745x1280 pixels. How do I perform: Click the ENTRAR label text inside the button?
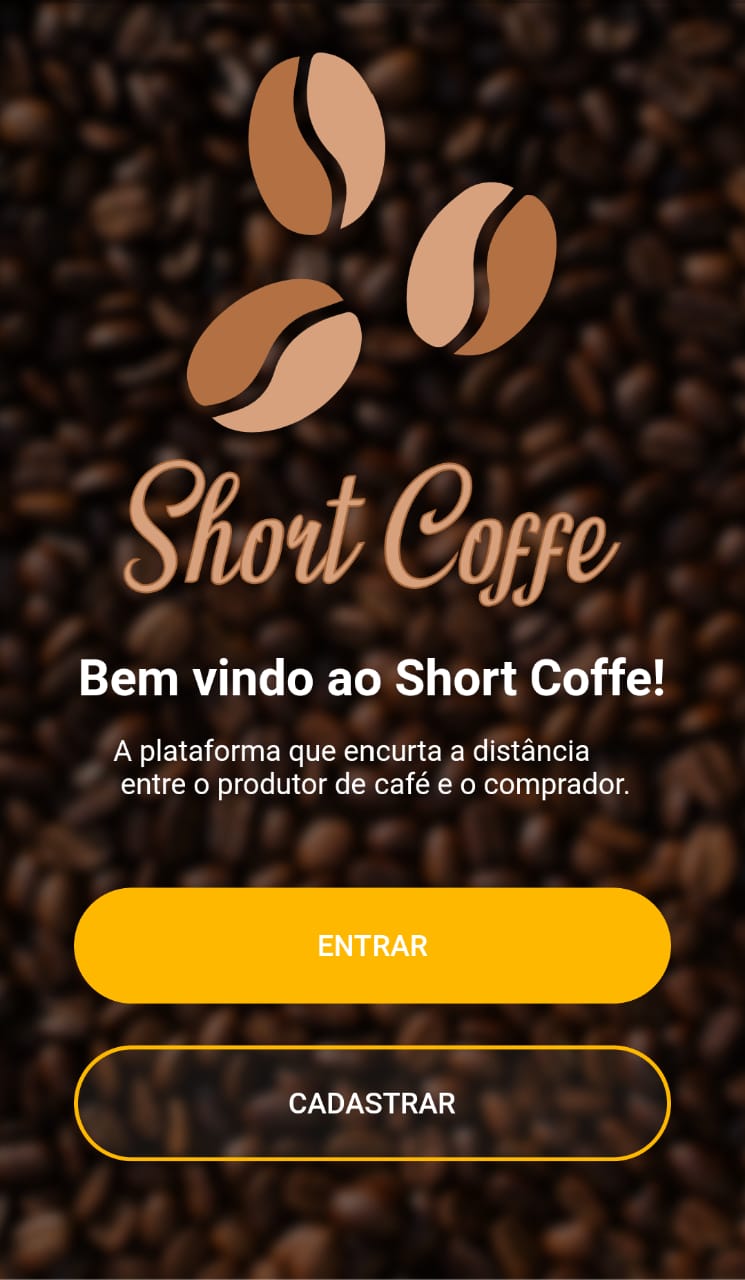[x=372, y=944]
